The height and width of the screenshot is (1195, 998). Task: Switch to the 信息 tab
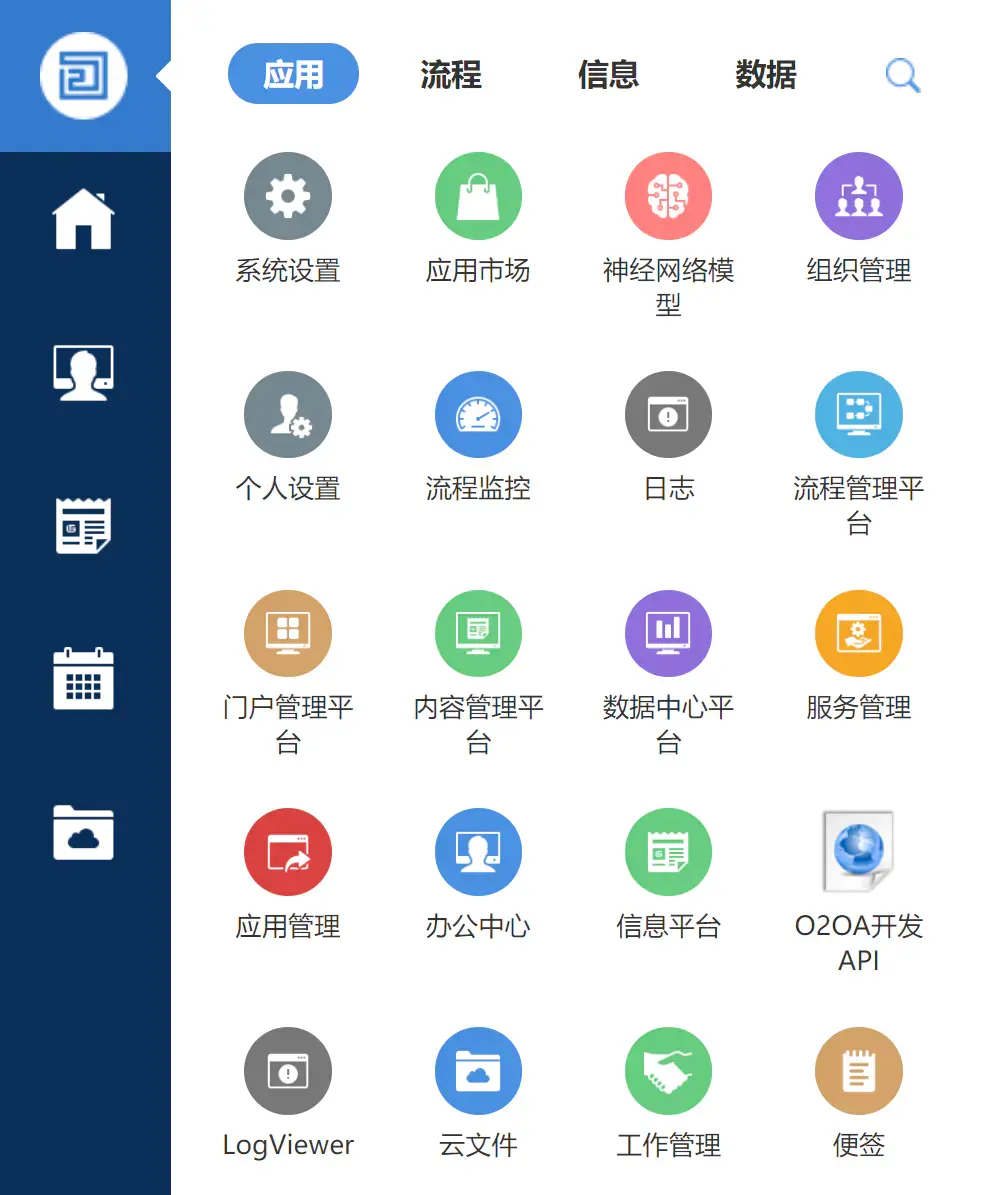pyautogui.click(x=608, y=75)
